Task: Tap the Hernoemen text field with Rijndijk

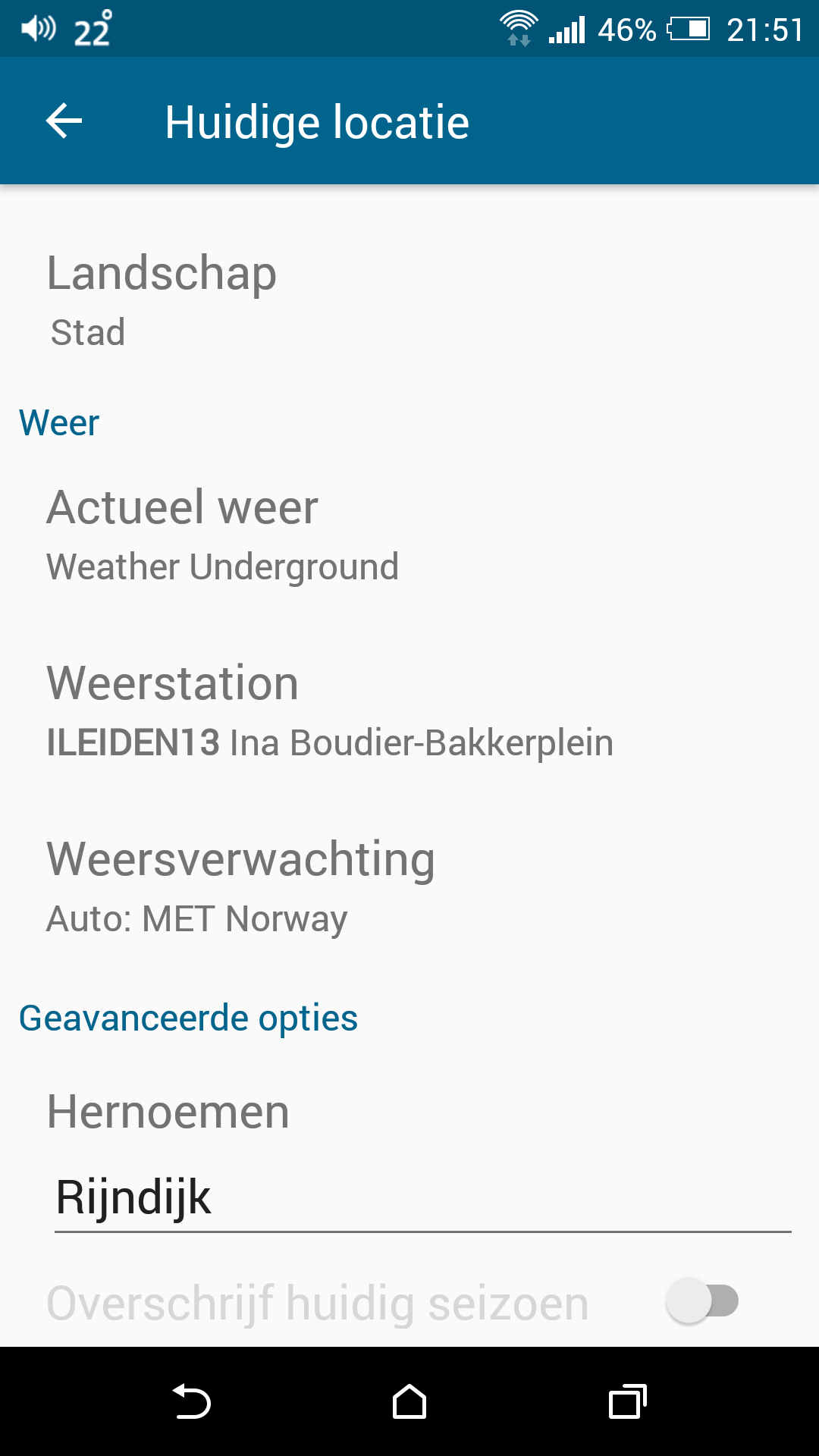Action: pos(422,1198)
